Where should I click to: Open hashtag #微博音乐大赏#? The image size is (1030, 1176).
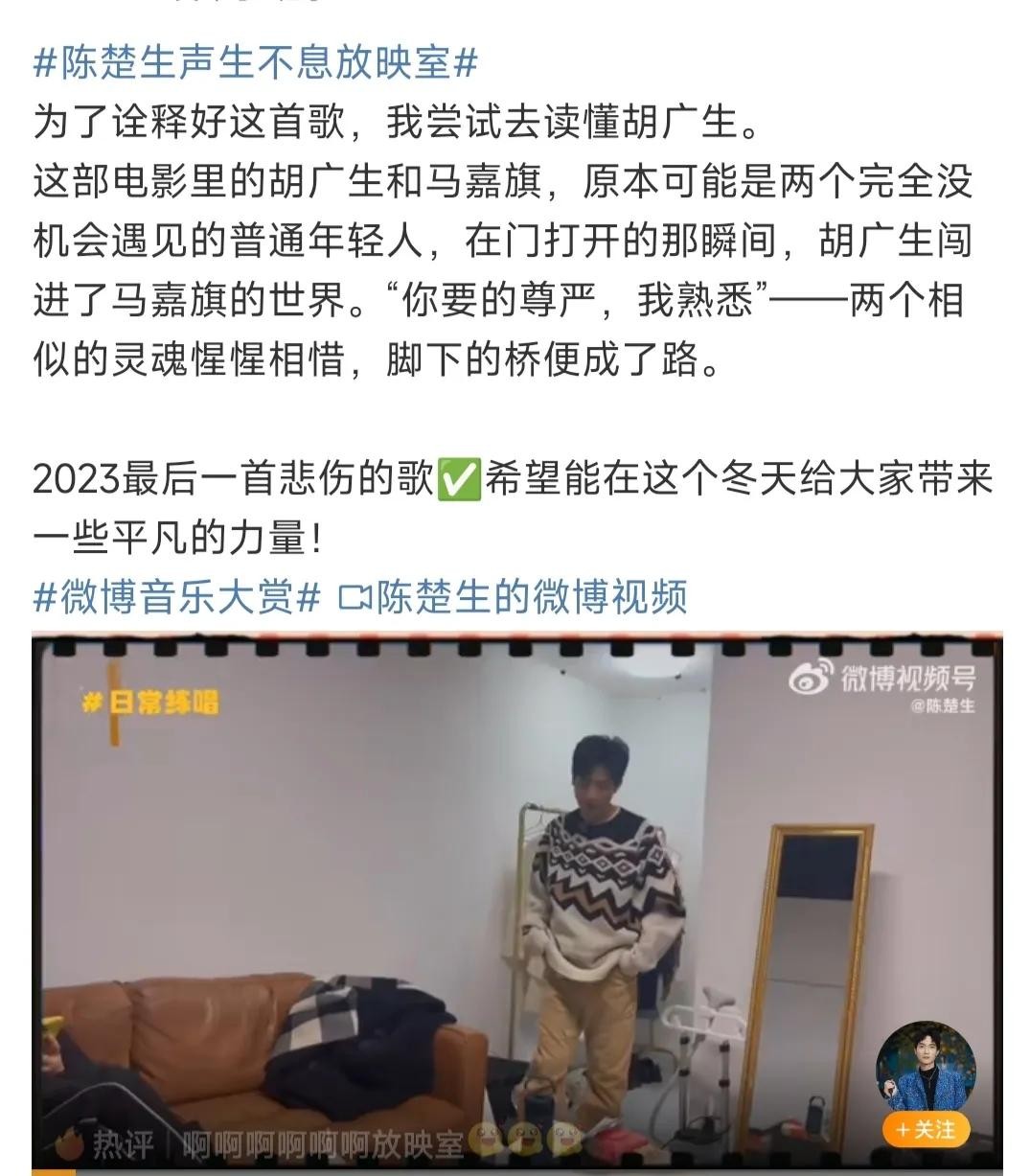pyautogui.click(x=176, y=598)
